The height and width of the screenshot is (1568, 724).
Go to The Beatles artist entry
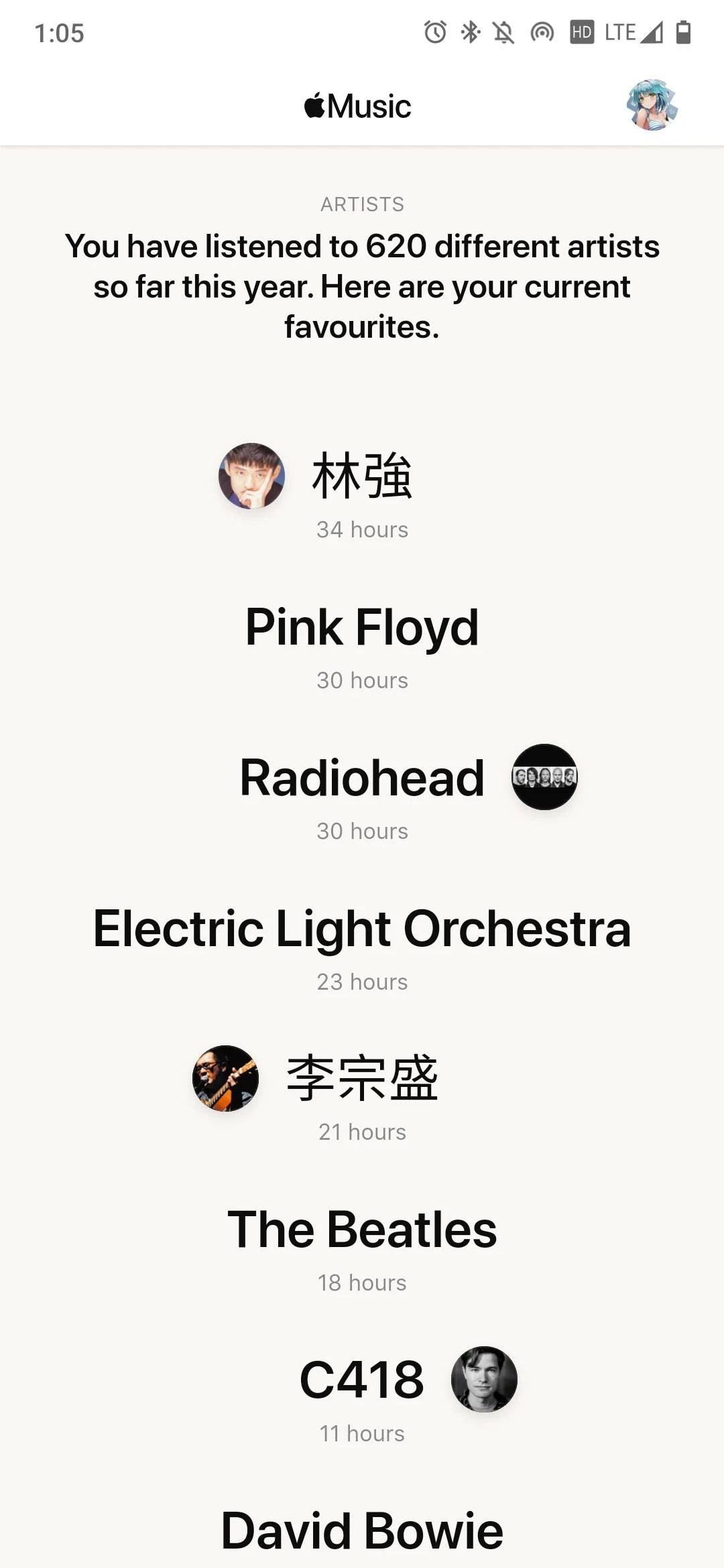tap(362, 1230)
